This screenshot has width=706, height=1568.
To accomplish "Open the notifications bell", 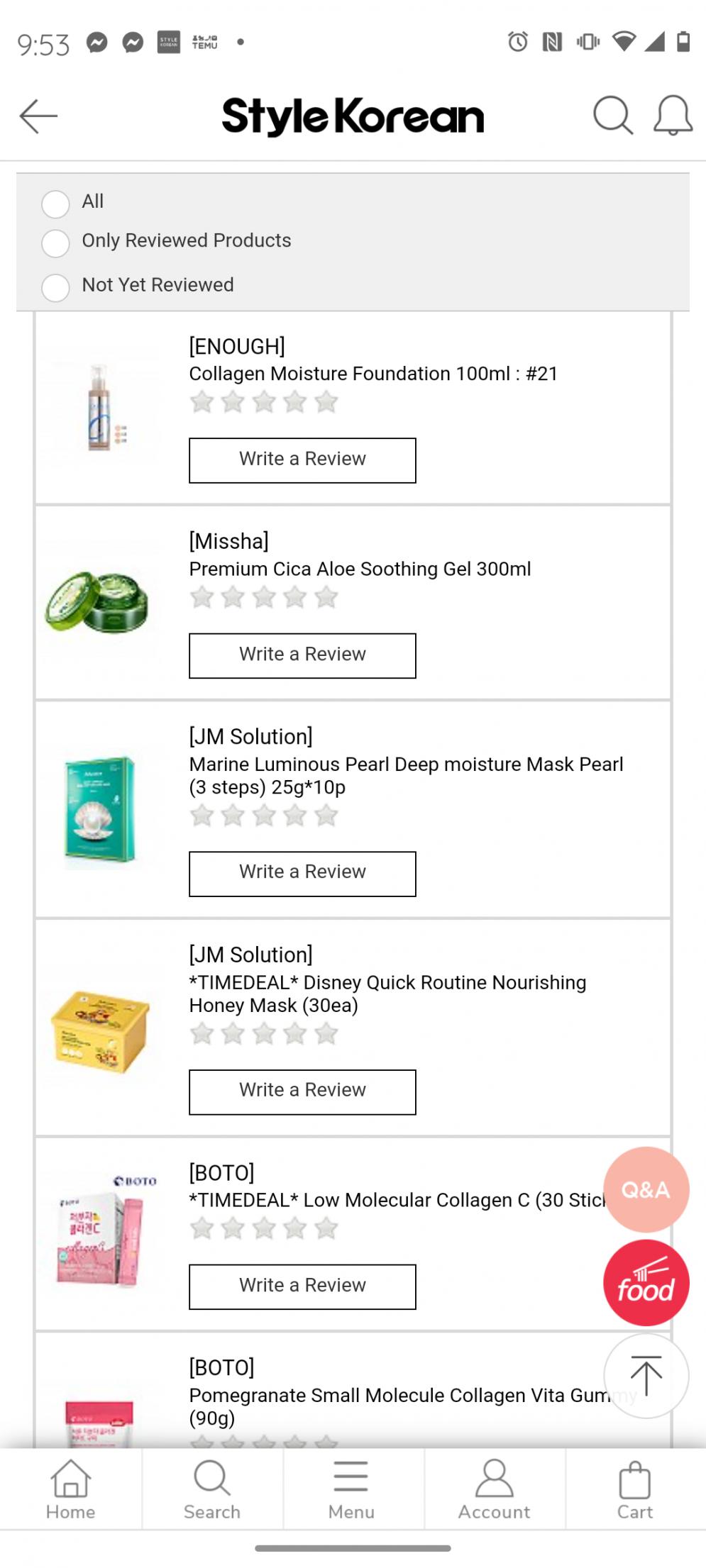I will click(672, 116).
